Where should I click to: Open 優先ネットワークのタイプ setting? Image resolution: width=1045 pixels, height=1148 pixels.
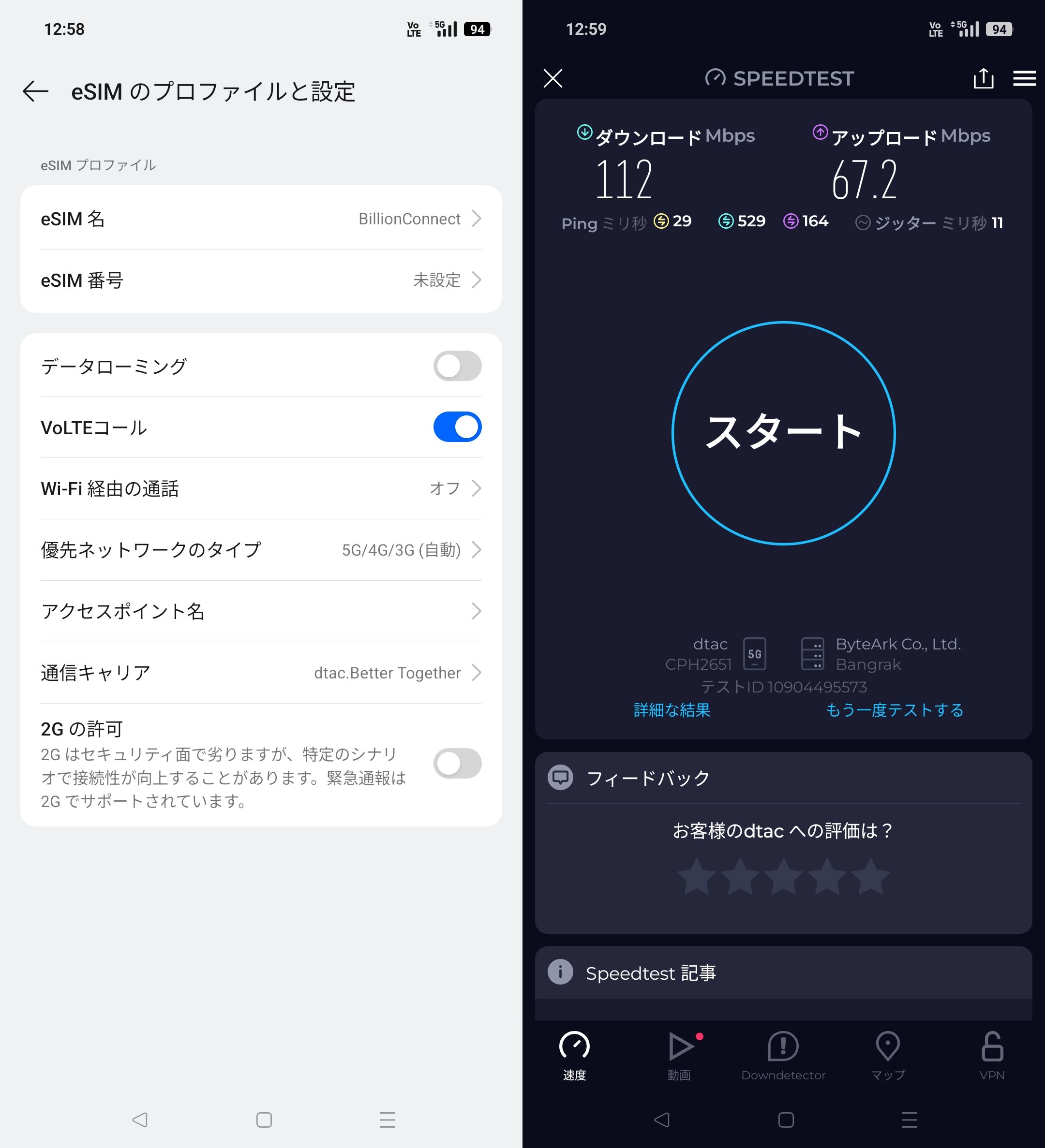261,550
